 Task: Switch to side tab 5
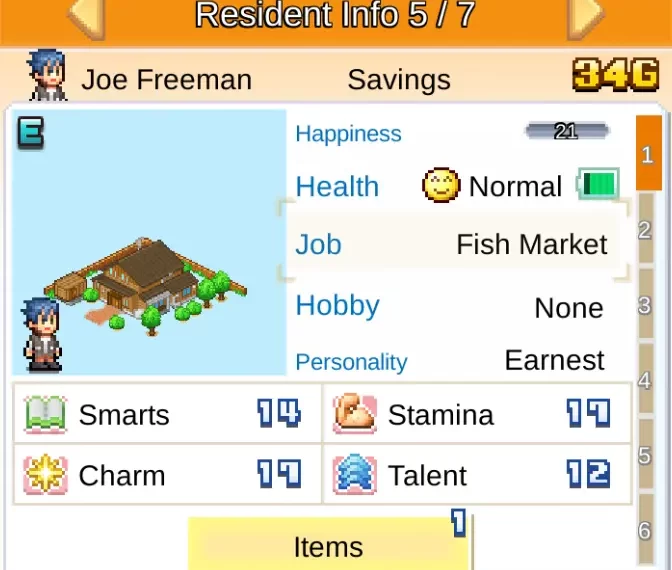(x=646, y=456)
